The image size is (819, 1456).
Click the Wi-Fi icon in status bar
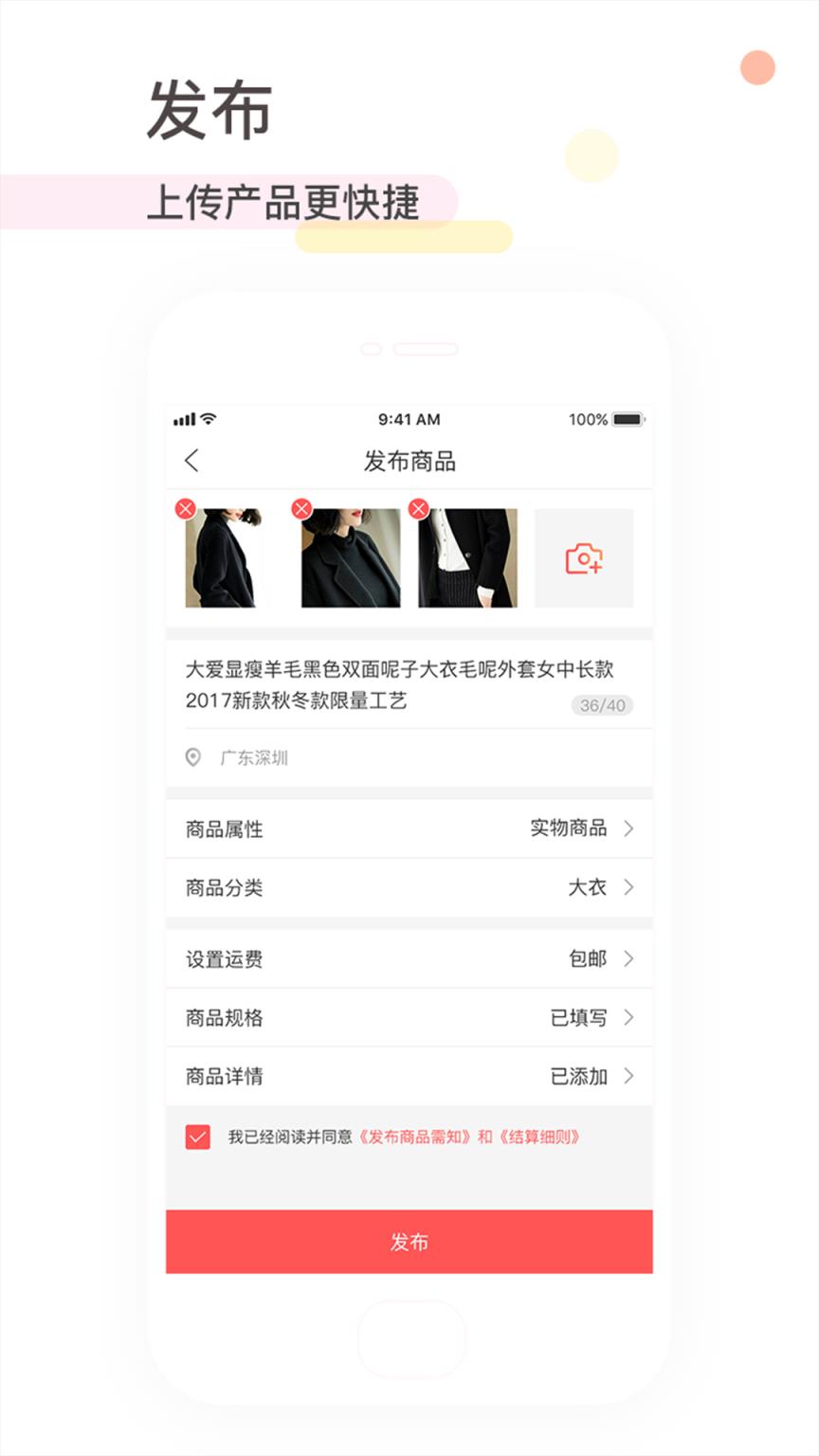pos(208,418)
